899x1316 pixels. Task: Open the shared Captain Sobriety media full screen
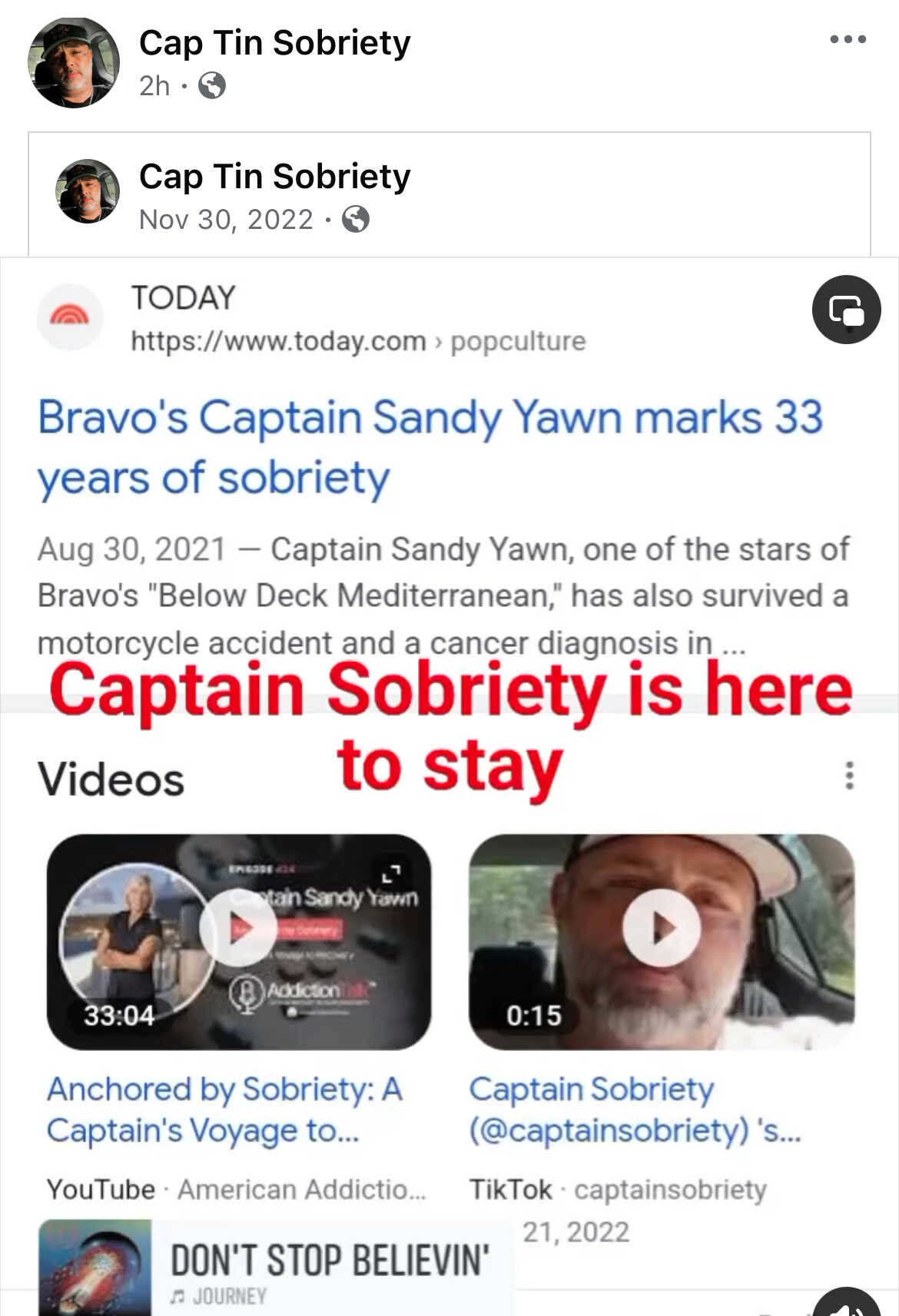coord(449,768)
